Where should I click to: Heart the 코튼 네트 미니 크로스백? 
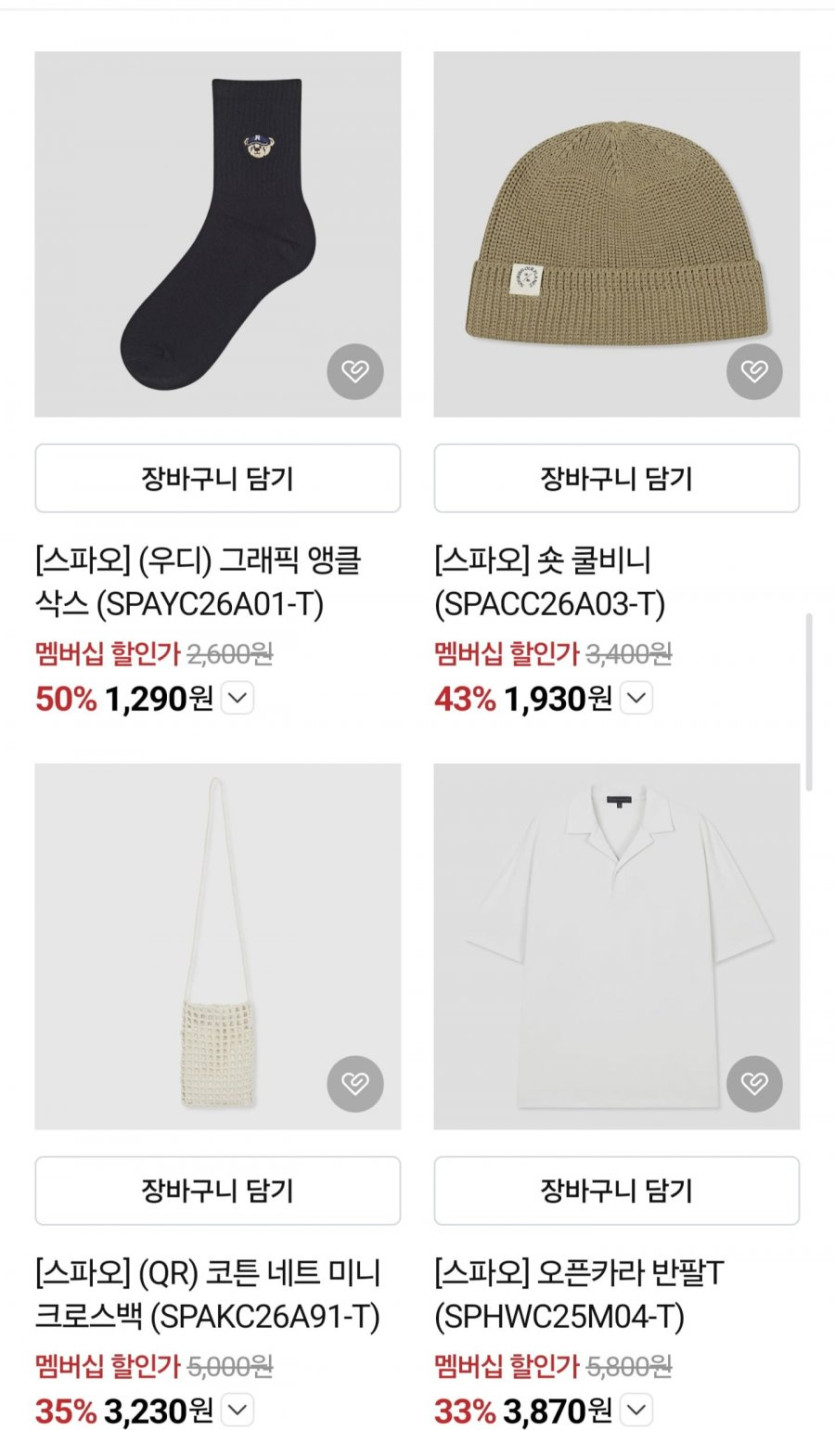[x=355, y=1084]
